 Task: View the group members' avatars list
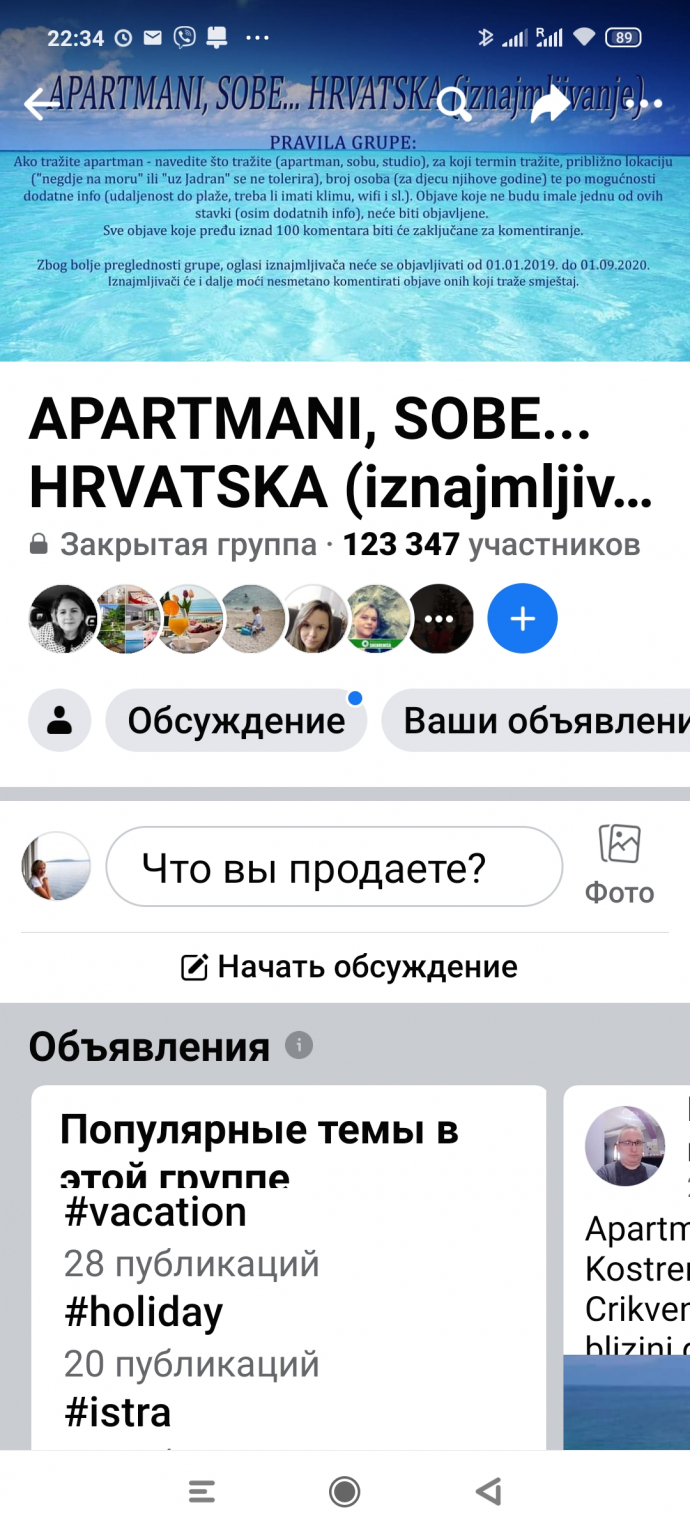click(250, 619)
